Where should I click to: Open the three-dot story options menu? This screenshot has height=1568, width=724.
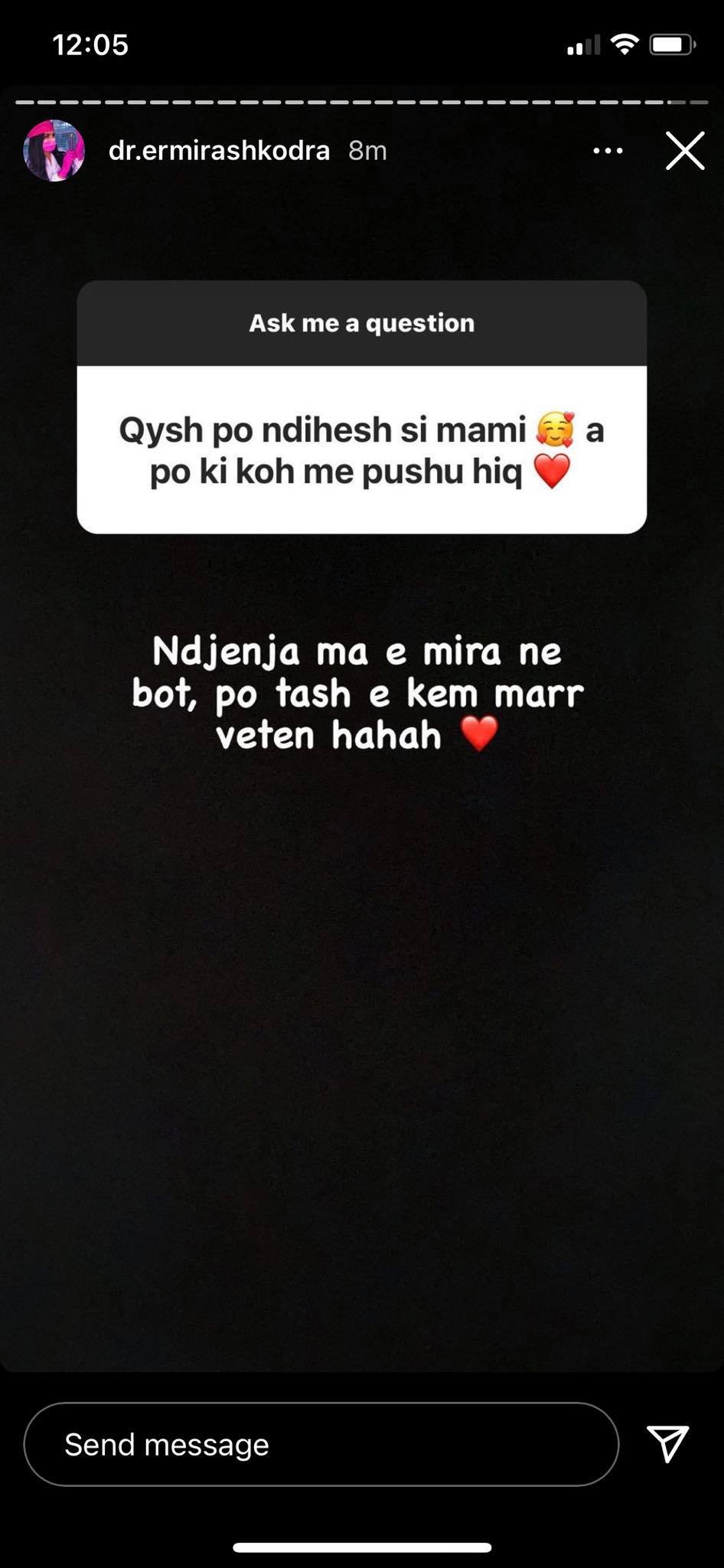click(608, 151)
